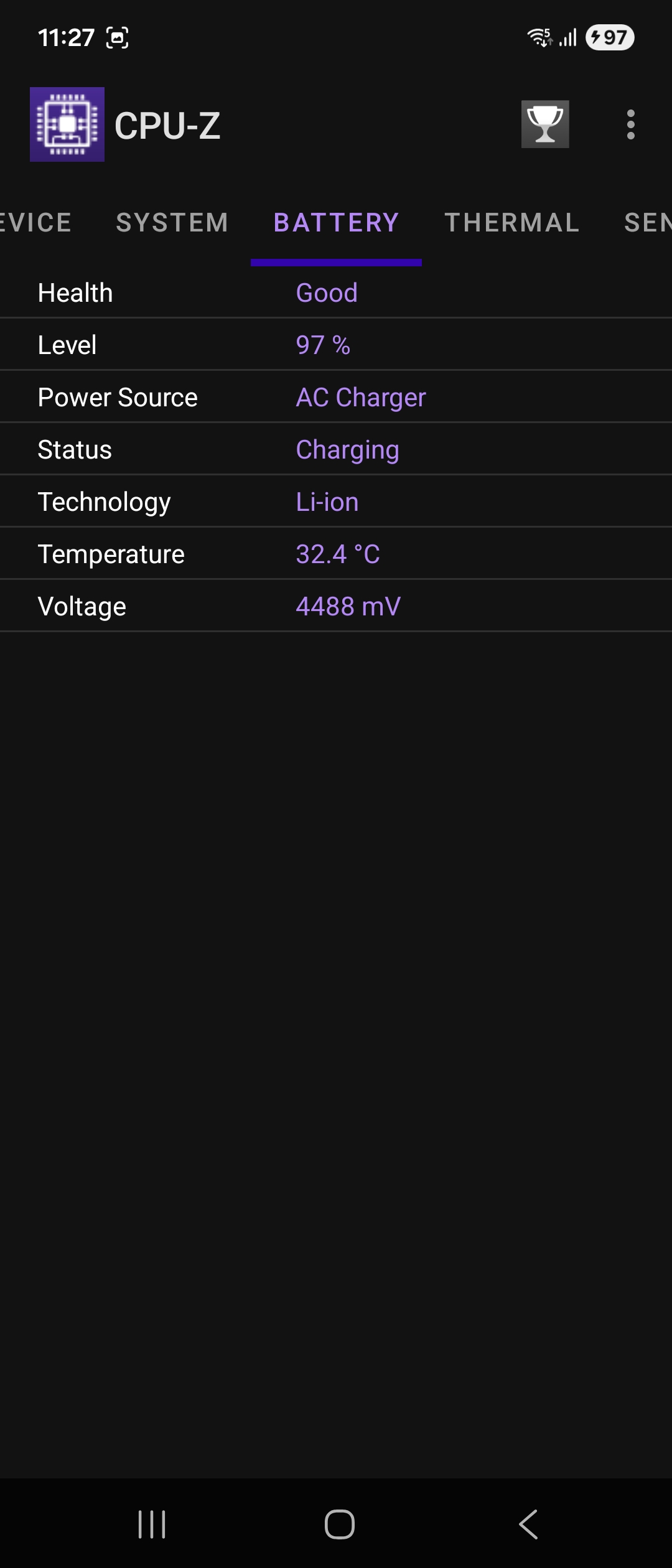Viewport: 672px width, 1568px height.
Task: Open the trophy icon in the app bar
Action: (545, 124)
